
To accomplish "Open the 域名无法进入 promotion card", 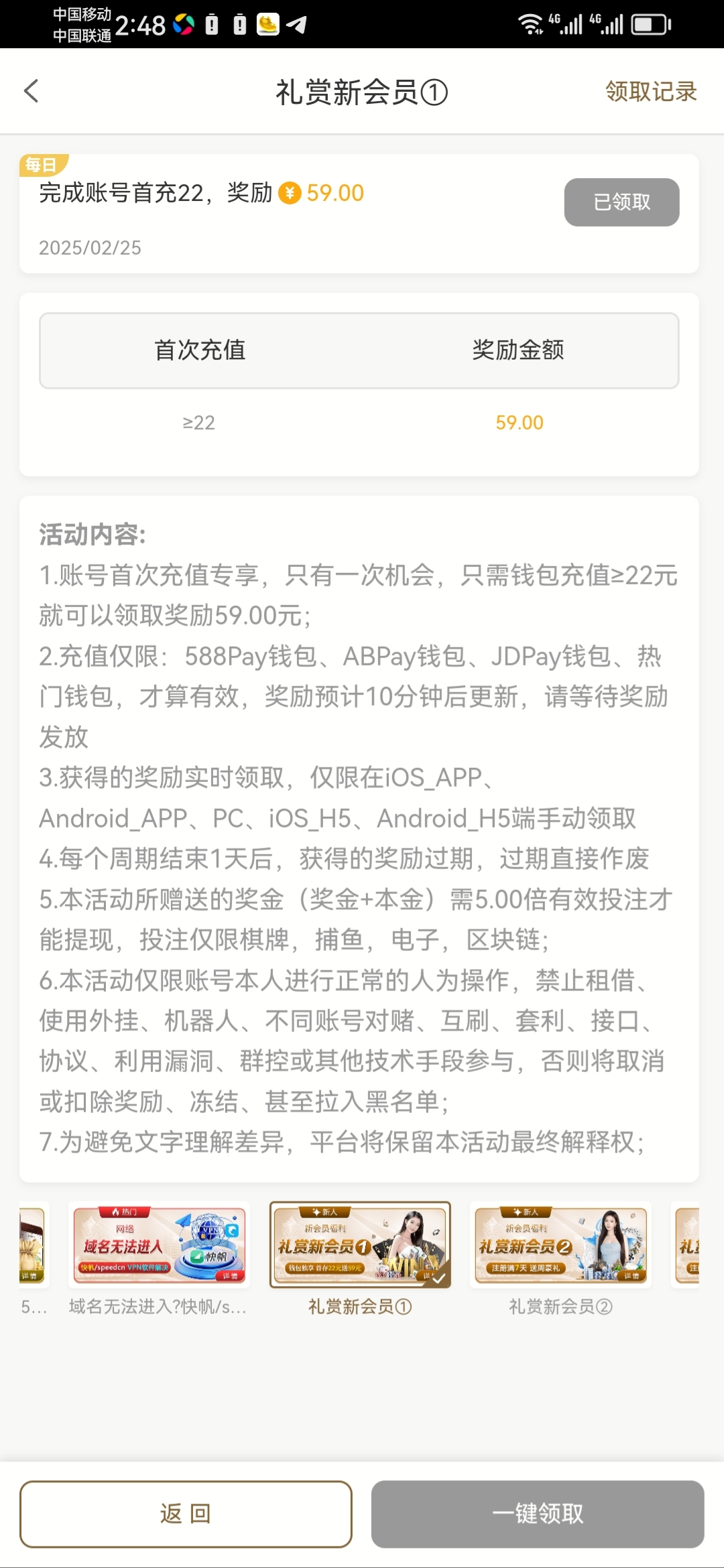I will click(160, 1245).
